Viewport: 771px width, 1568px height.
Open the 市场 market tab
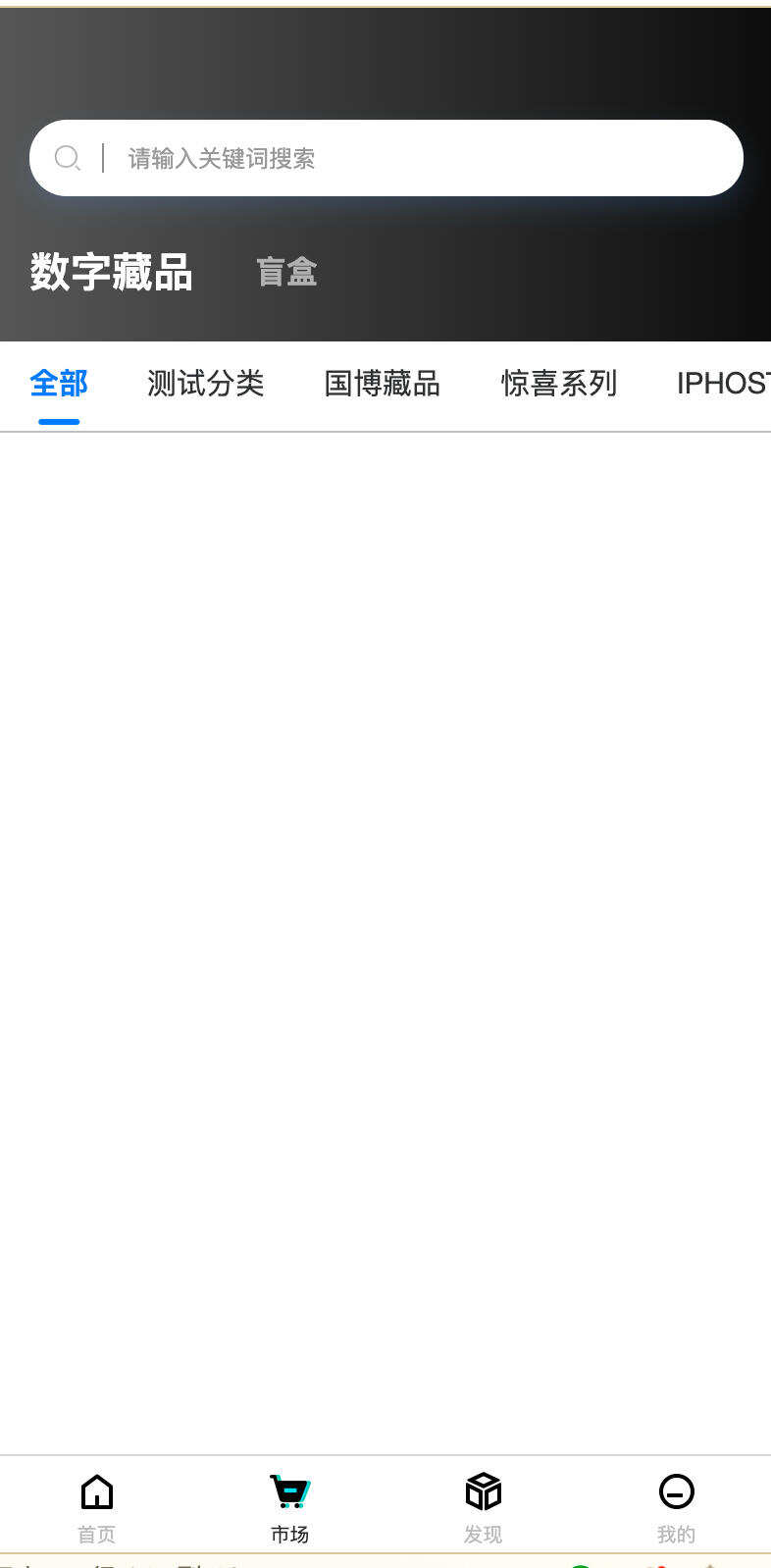(289, 1506)
